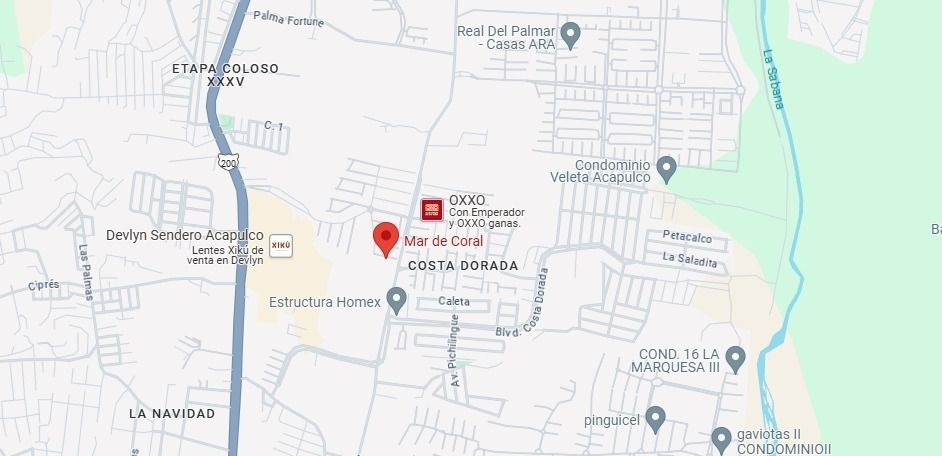This screenshot has width=942, height=456.
Task: Tap the pinguicel place pin
Action: click(655, 419)
